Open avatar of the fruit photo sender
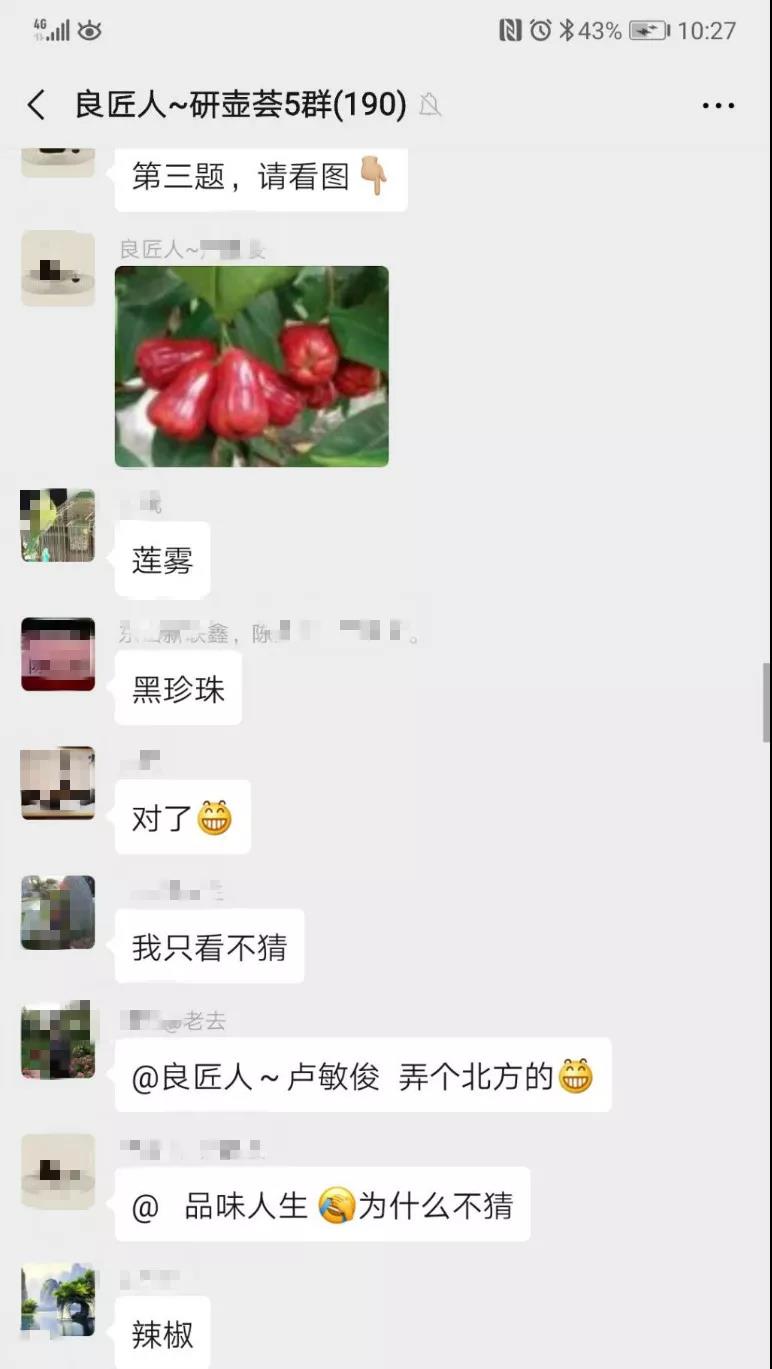 point(58,268)
